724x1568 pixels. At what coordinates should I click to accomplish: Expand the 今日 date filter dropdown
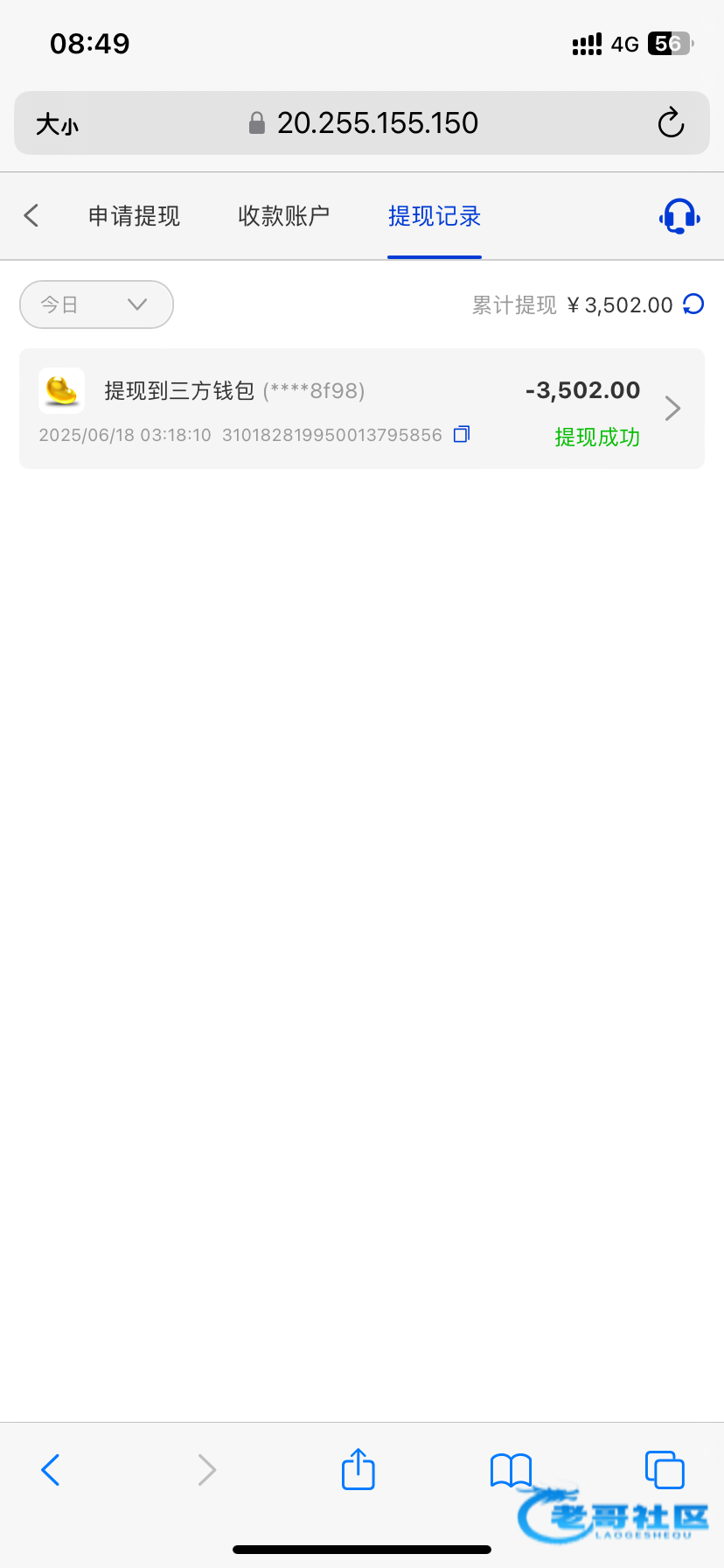96,304
